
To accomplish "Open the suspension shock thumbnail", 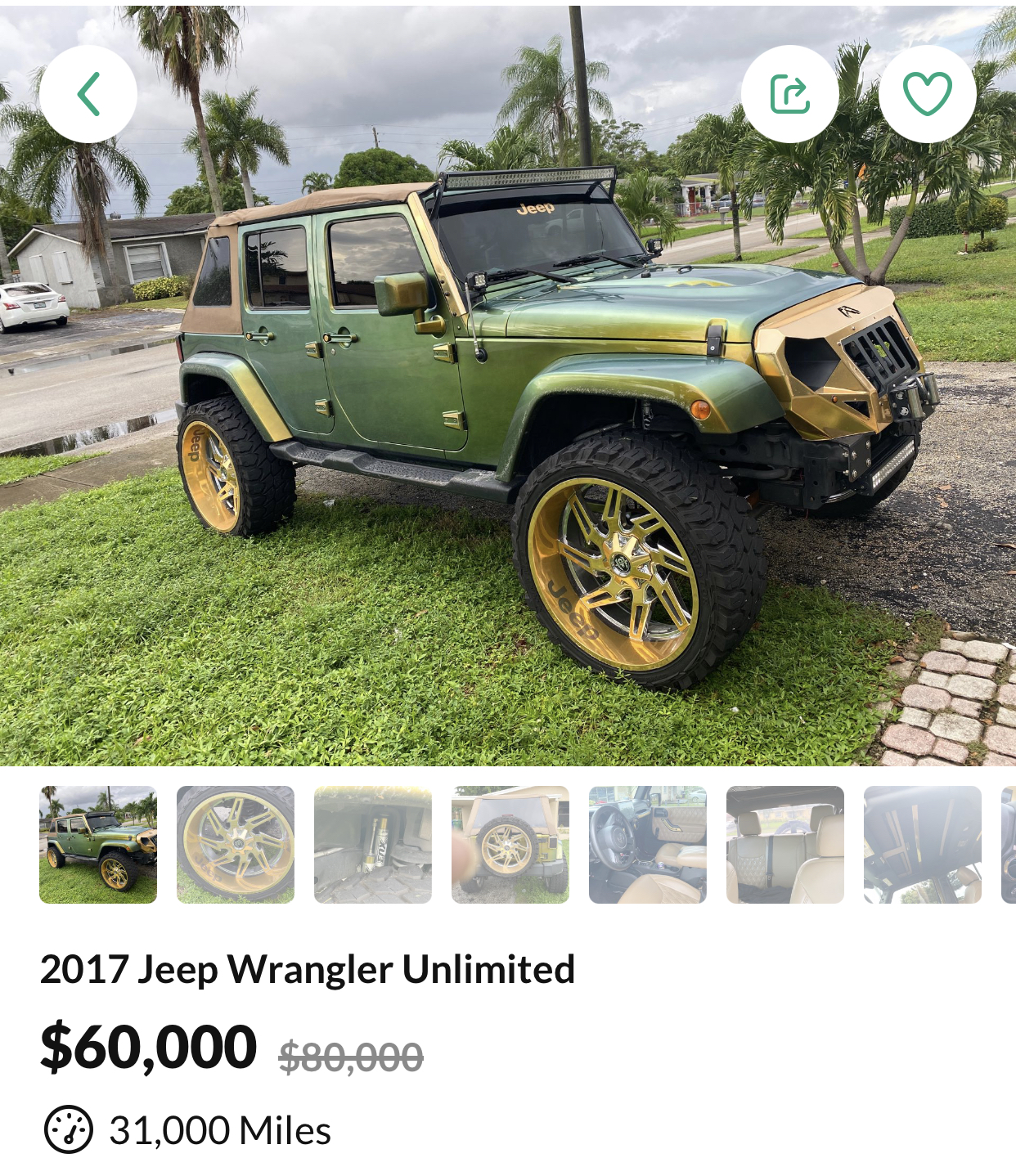I will click(373, 845).
